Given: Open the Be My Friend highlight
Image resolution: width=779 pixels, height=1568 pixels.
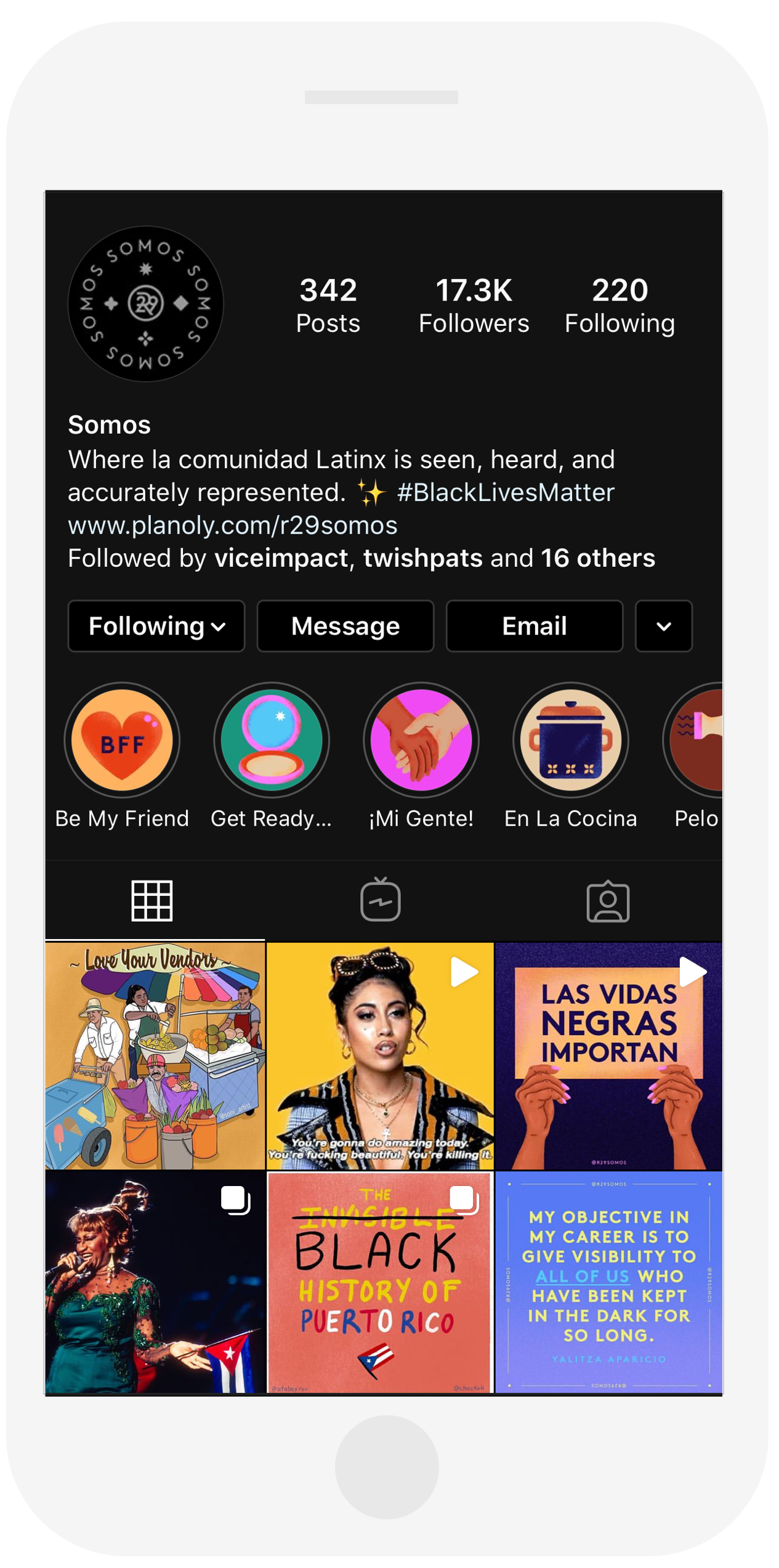Looking at the screenshot, I should 122,740.
